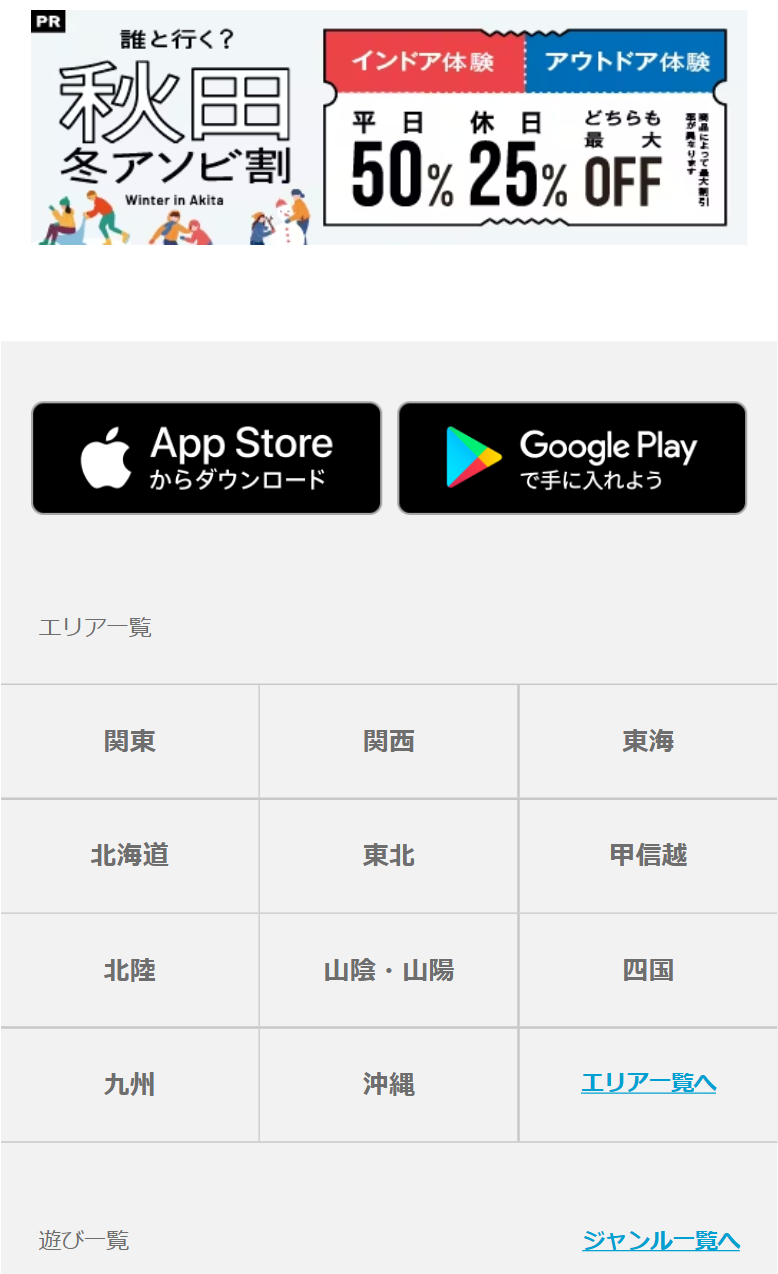Open the 北陸 area

click(130, 970)
